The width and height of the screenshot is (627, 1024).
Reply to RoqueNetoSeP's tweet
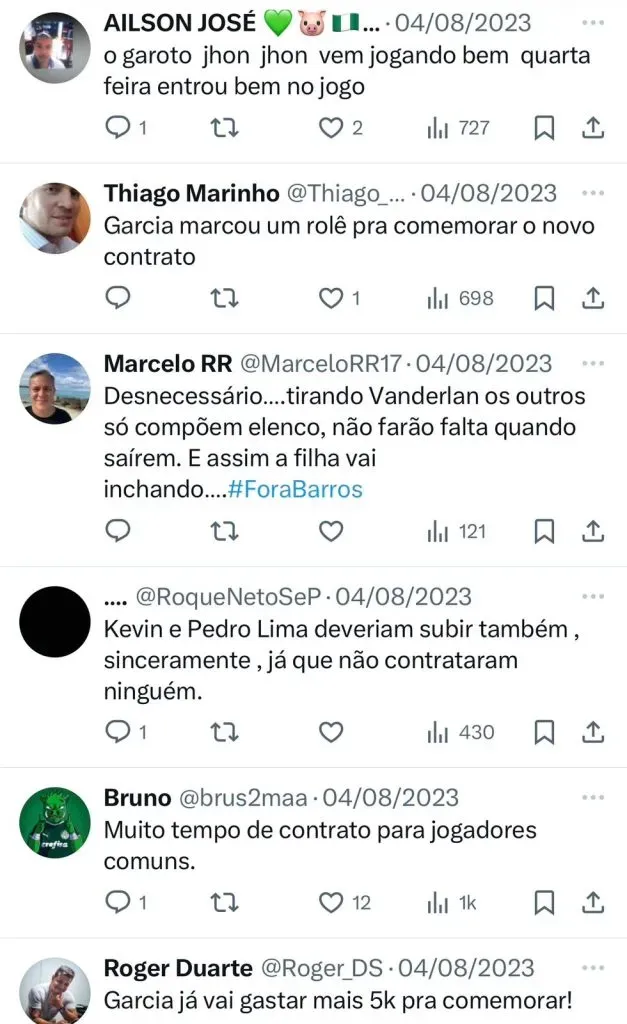118,732
